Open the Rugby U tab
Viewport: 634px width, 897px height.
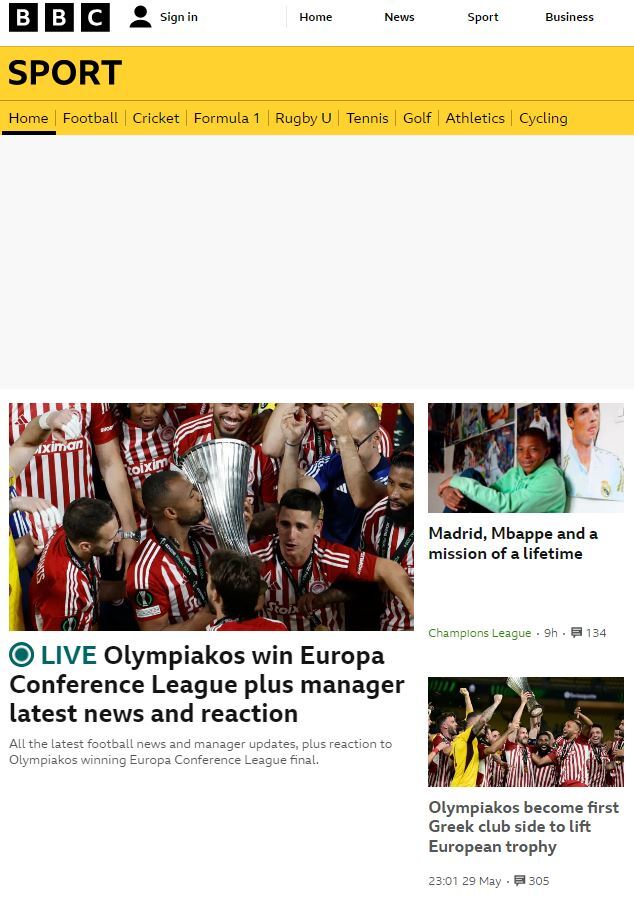tap(303, 118)
